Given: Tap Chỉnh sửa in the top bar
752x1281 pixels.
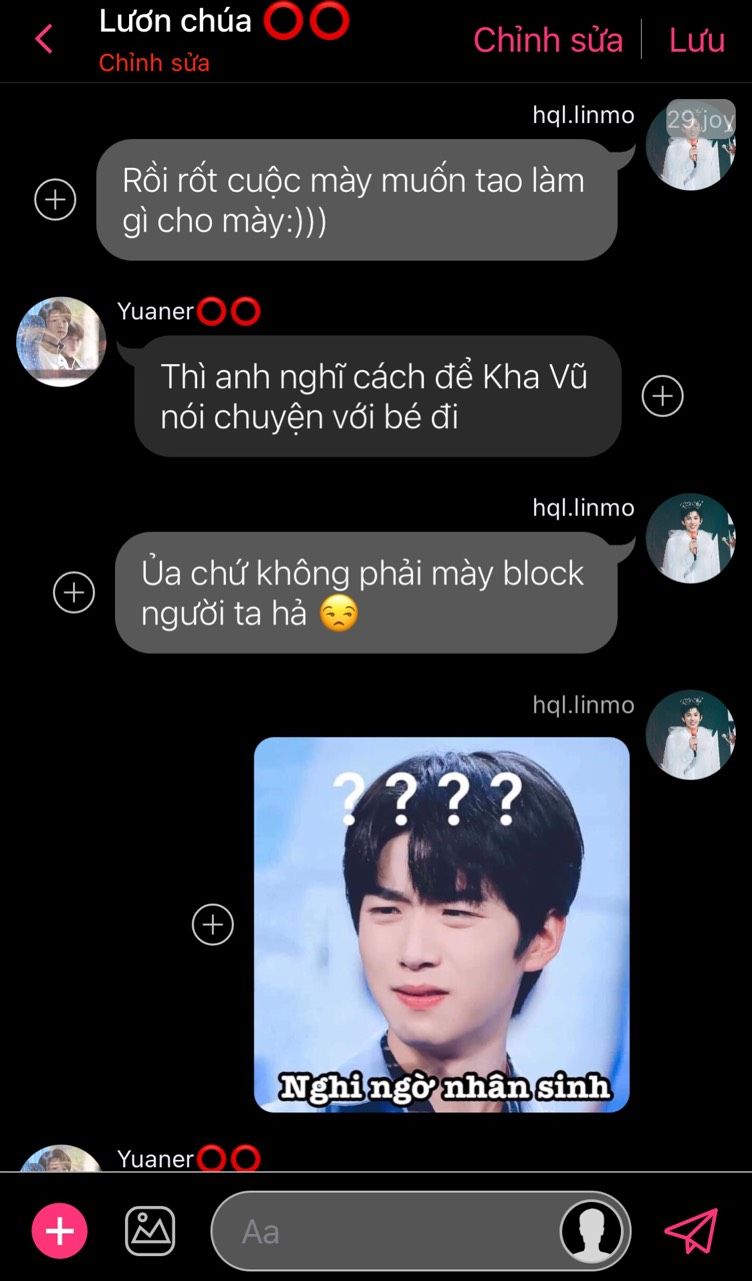Looking at the screenshot, I should (x=547, y=40).
